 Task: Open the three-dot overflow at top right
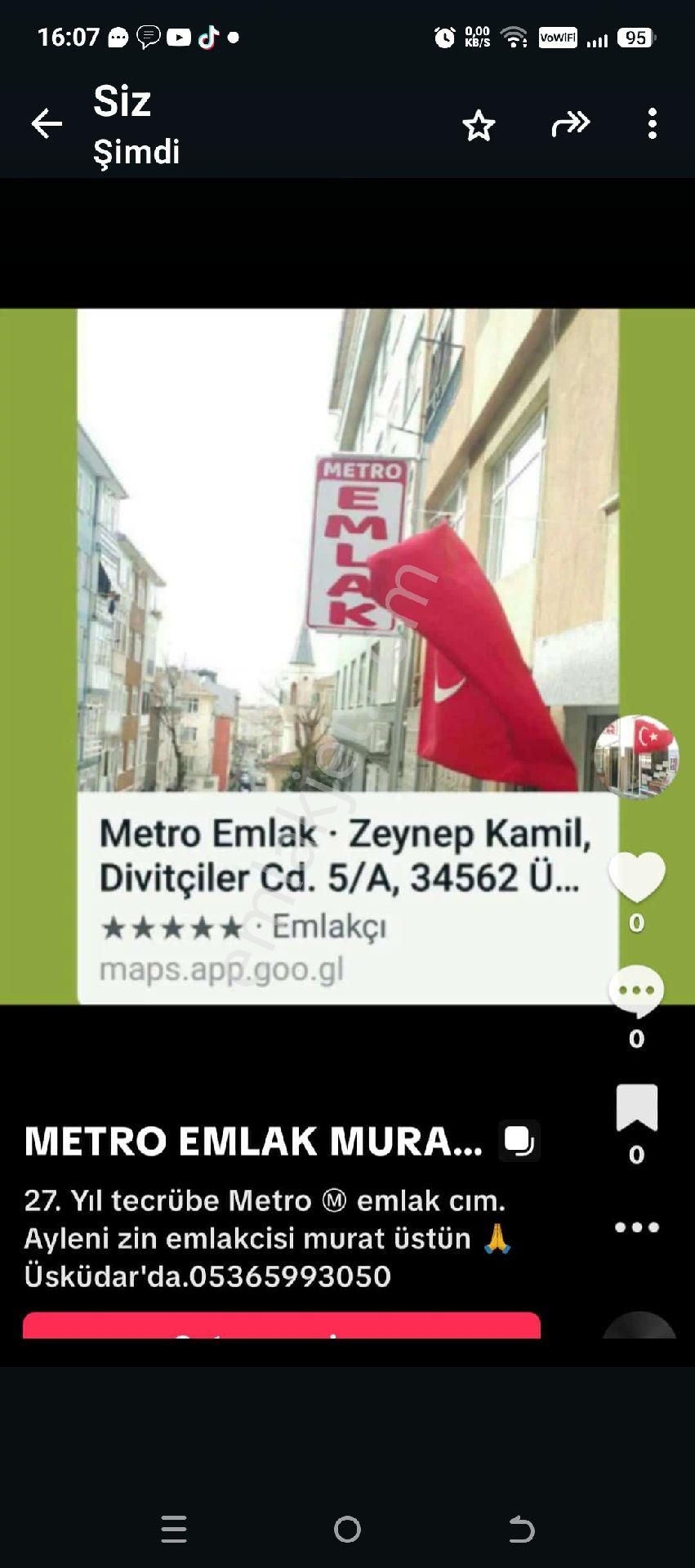click(x=652, y=125)
